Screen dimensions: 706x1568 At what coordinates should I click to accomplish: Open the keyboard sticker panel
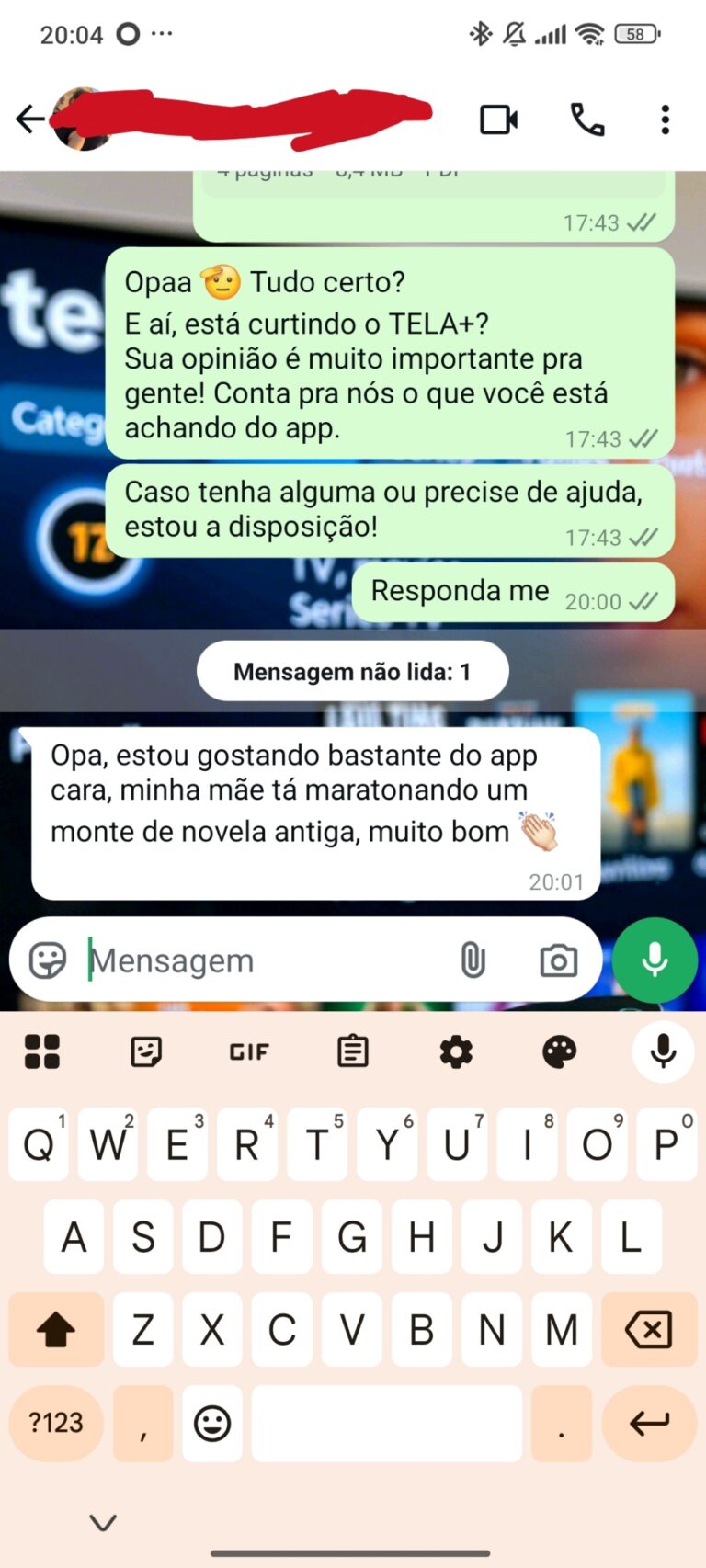146,1051
